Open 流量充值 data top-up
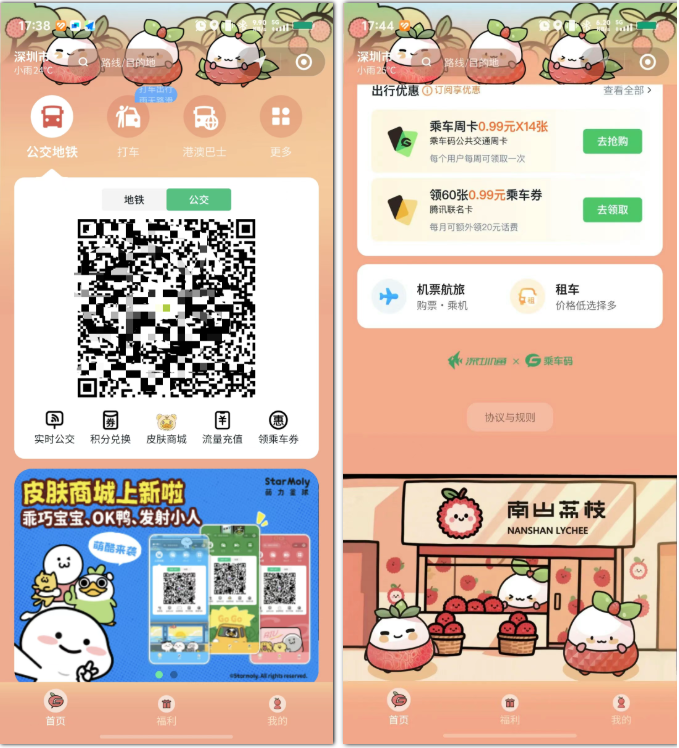The width and height of the screenshot is (679, 748). point(222,427)
